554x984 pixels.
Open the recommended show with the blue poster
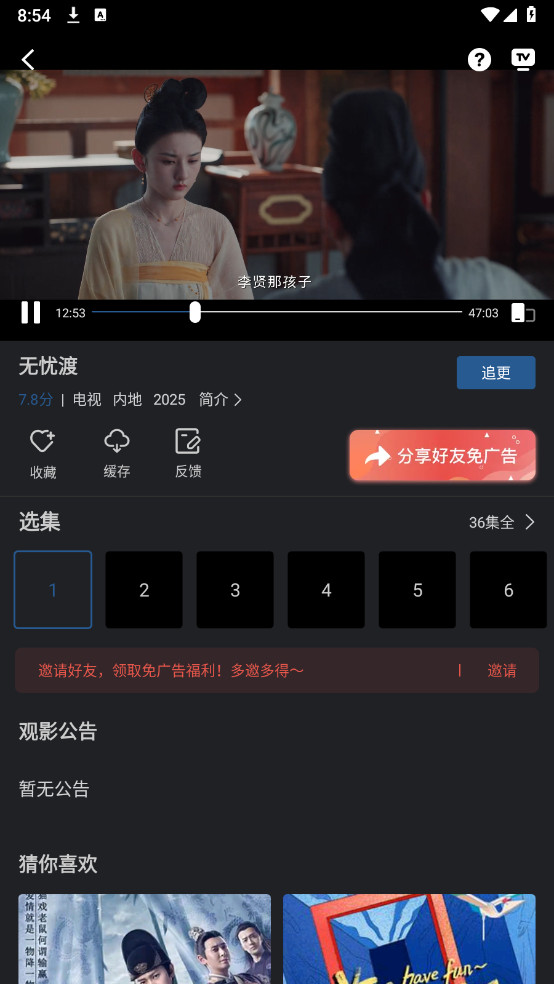[x=409, y=939]
